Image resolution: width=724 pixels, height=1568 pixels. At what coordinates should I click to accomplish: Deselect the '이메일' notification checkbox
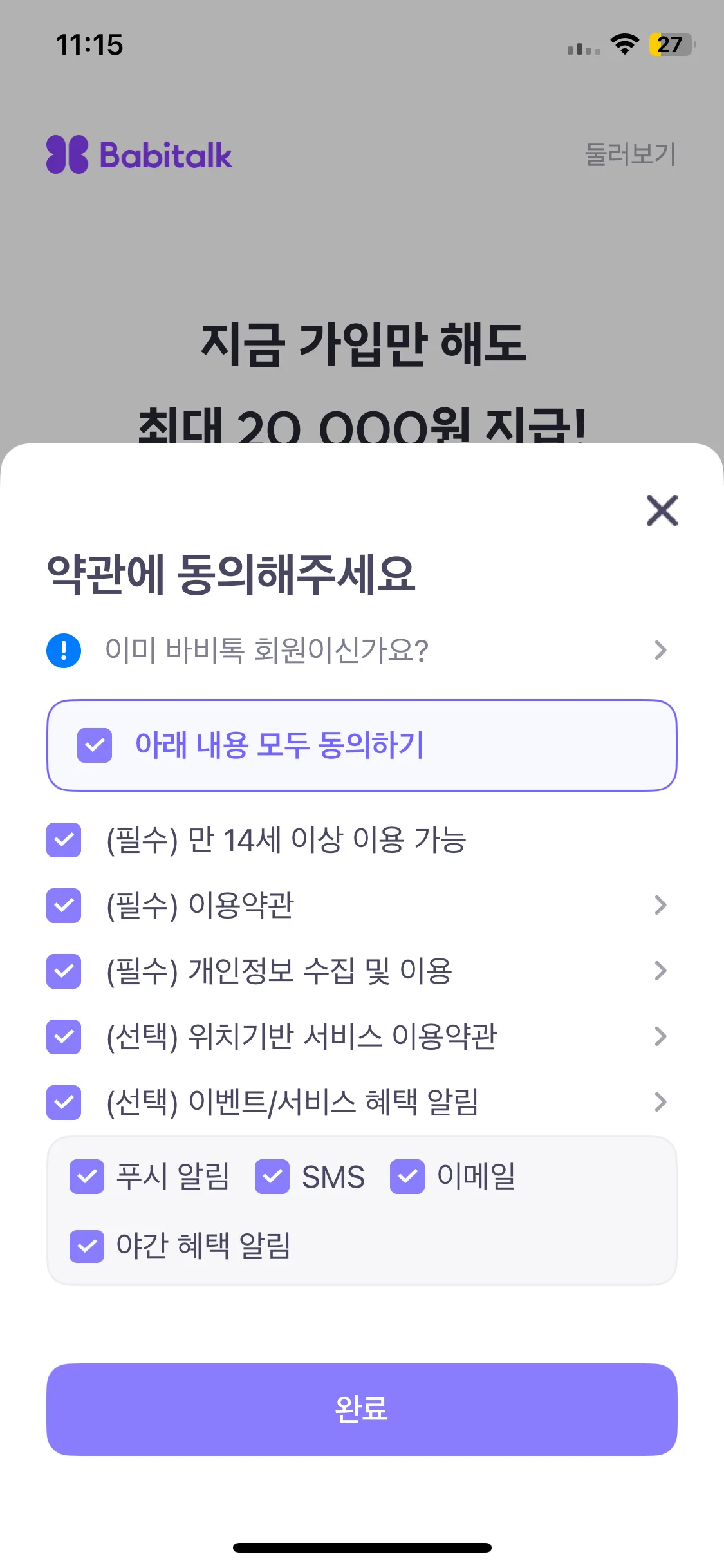coord(407,1177)
